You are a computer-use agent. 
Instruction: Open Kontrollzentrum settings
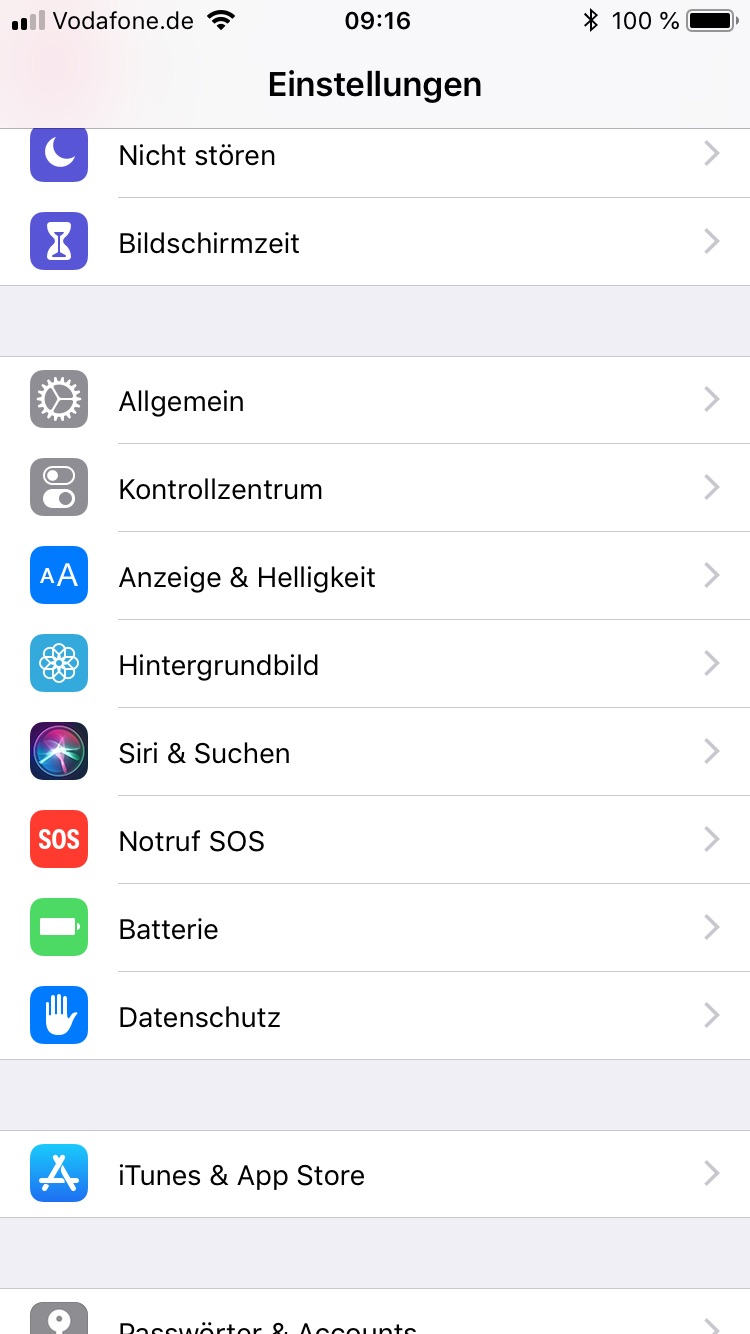pyautogui.click(x=375, y=488)
